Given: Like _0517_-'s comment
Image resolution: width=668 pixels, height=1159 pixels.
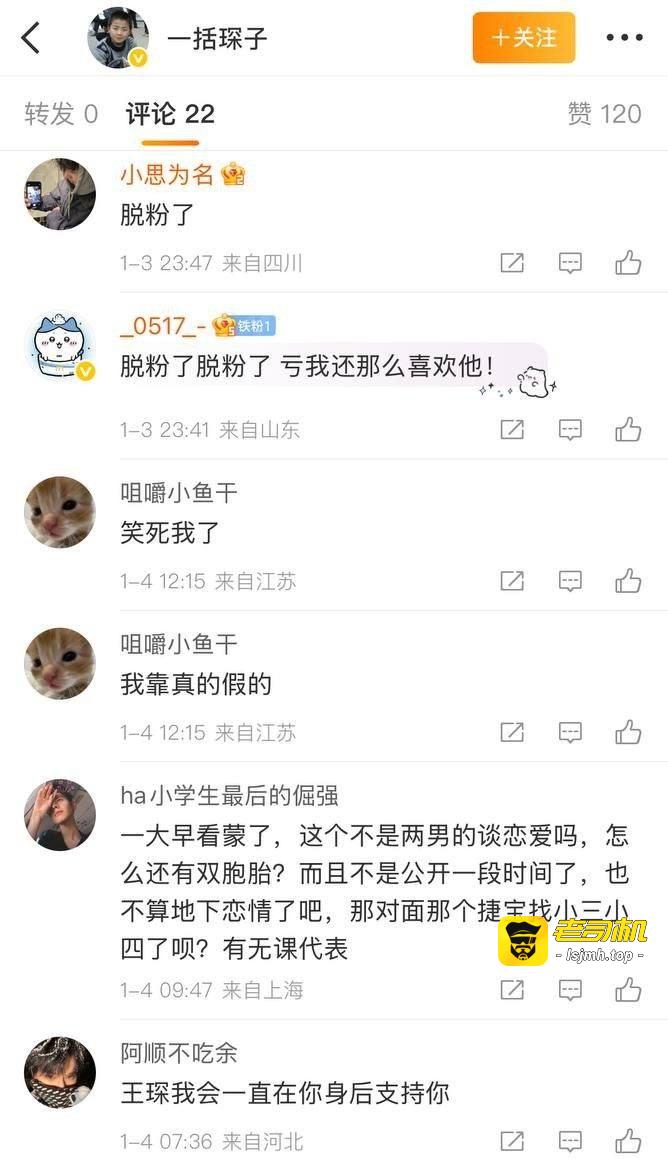Looking at the screenshot, I should 628,430.
